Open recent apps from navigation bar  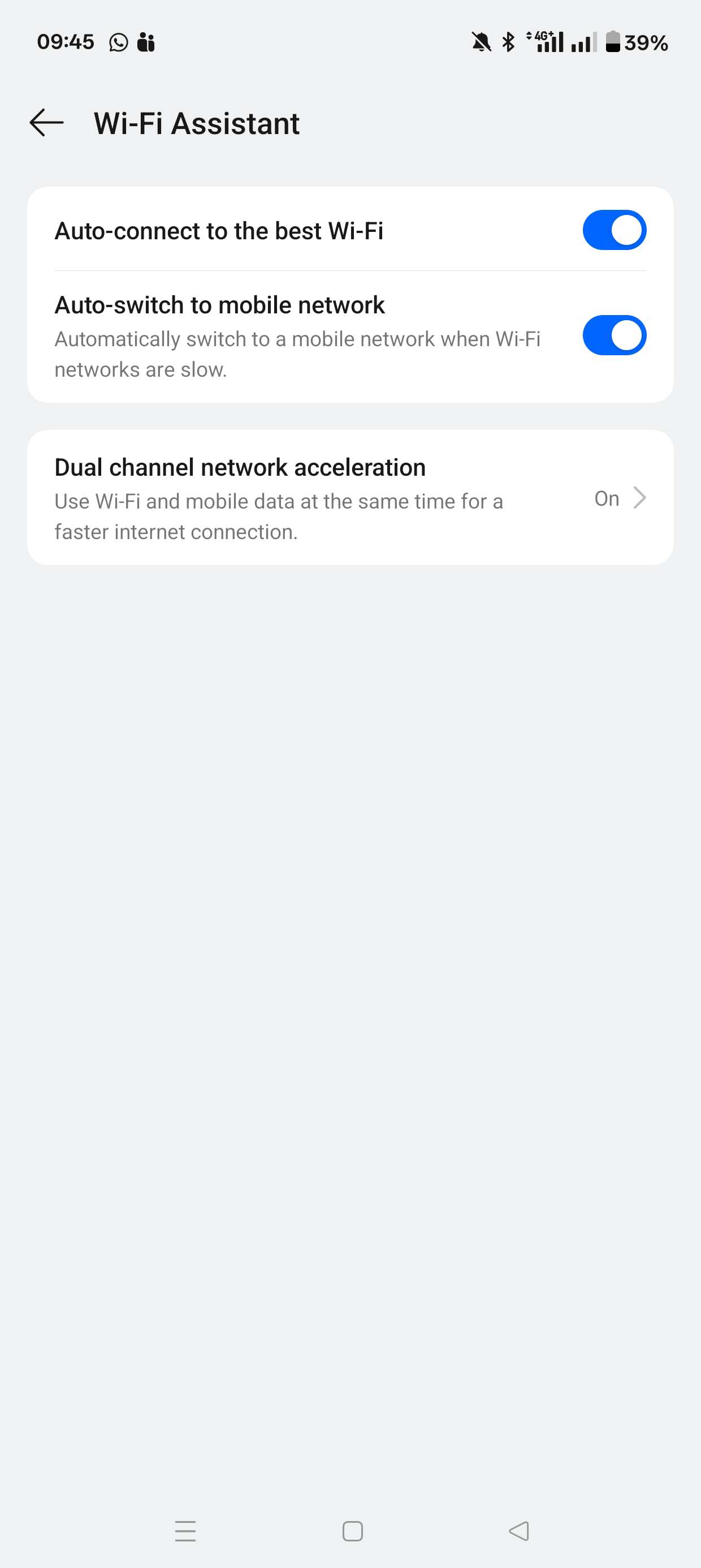click(x=185, y=1531)
